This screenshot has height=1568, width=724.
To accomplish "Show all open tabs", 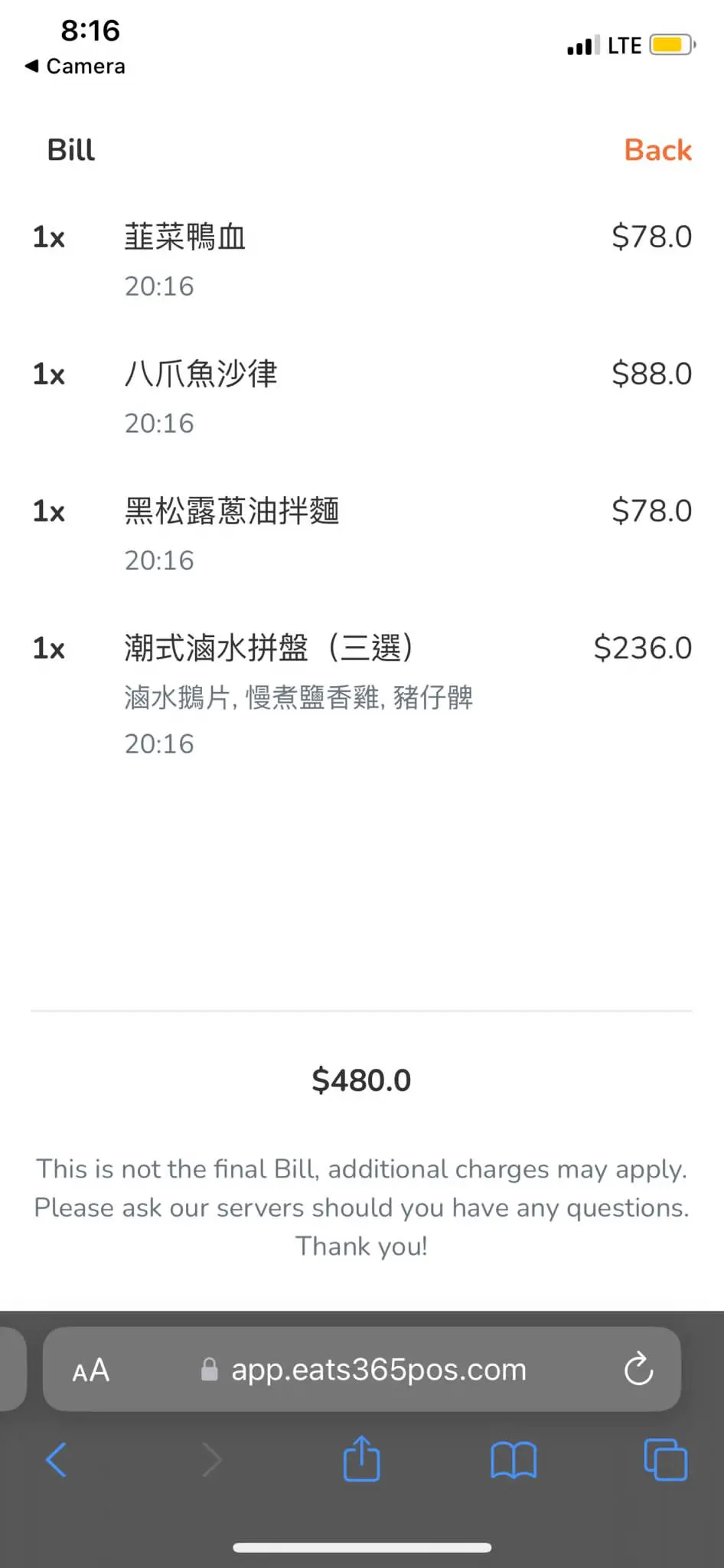I will pyautogui.click(x=665, y=1459).
